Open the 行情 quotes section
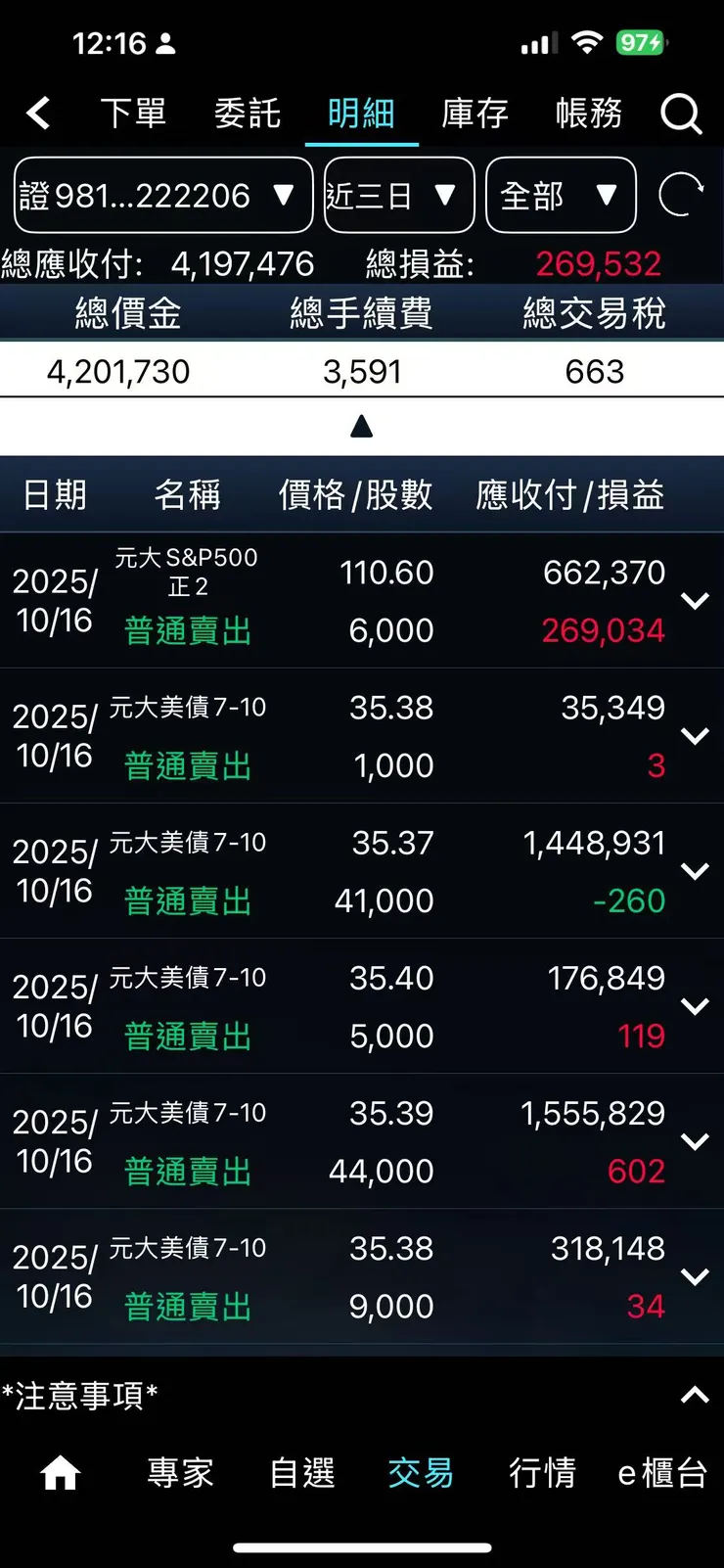The image size is (724, 1568). coord(543,1473)
